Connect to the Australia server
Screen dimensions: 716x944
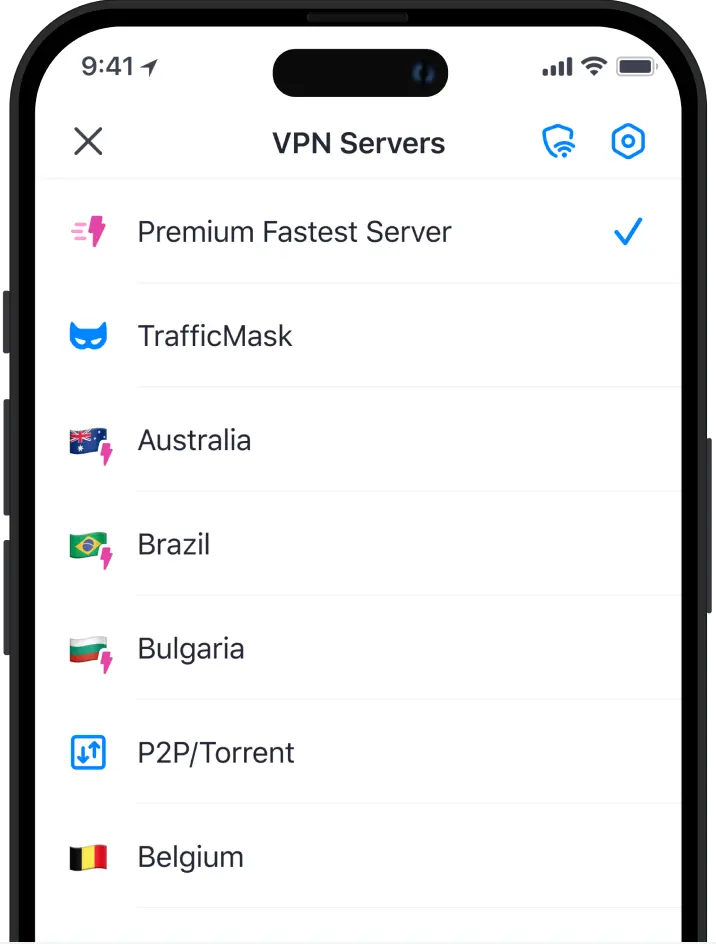[x=195, y=440]
